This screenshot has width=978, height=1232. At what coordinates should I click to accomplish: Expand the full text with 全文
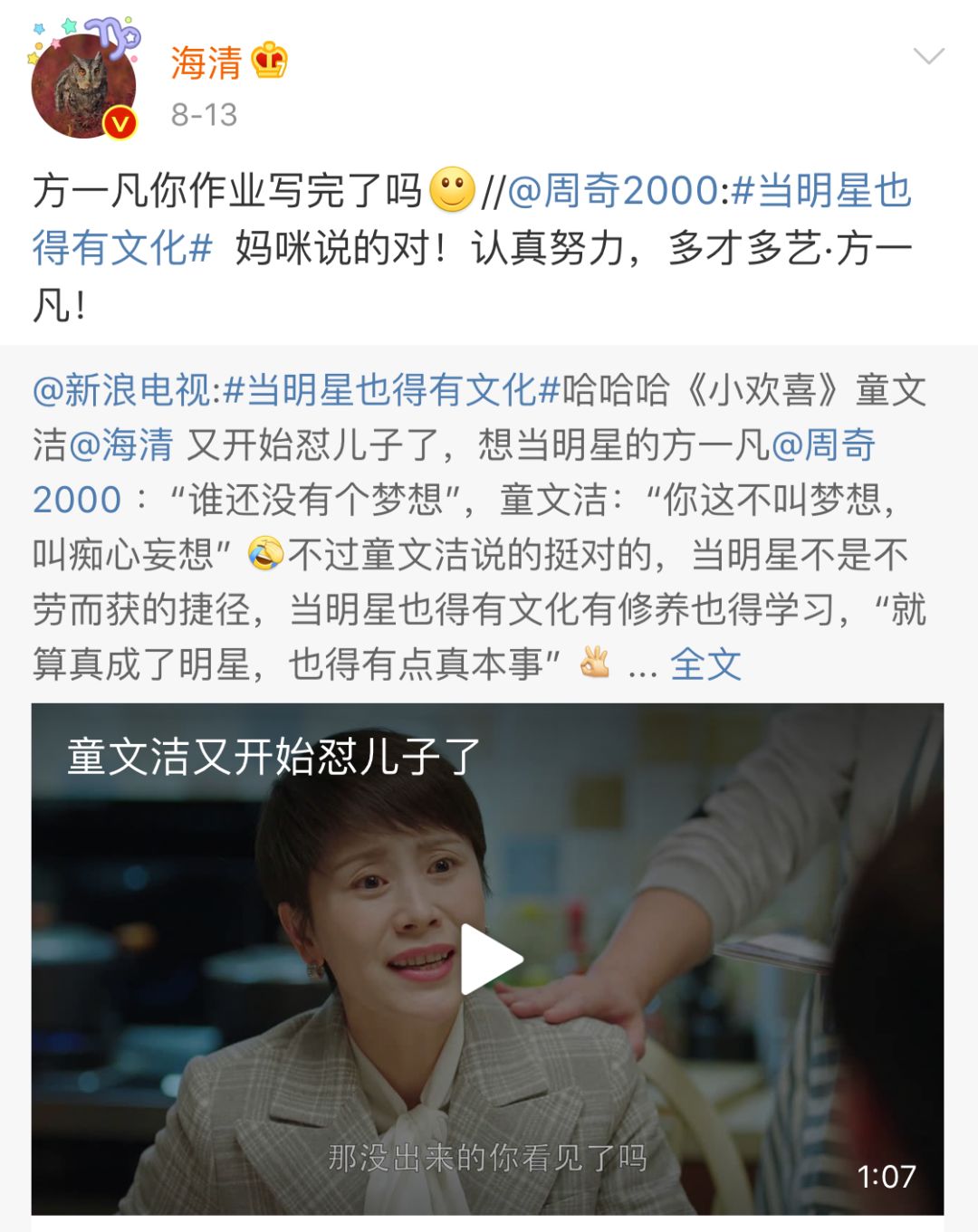(705, 665)
